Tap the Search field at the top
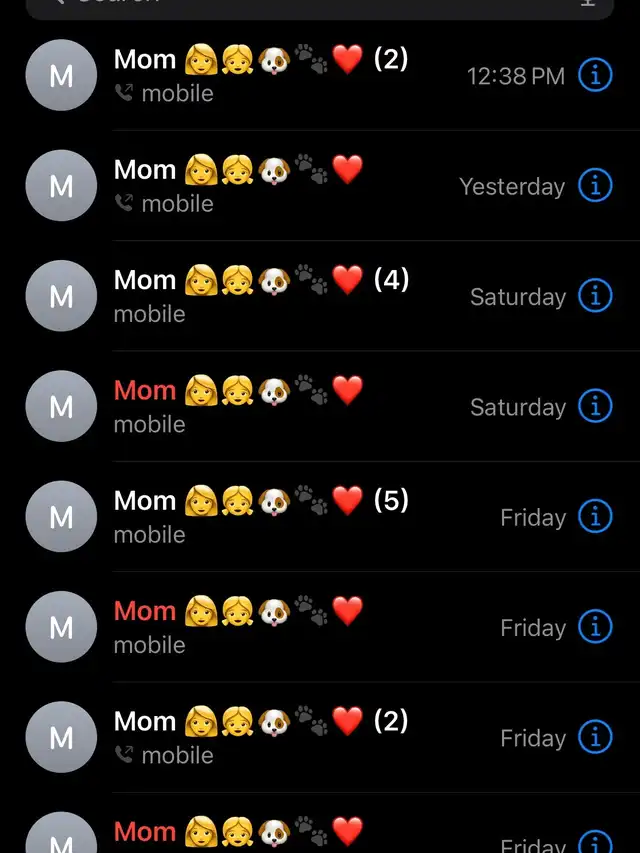 (320, 7)
